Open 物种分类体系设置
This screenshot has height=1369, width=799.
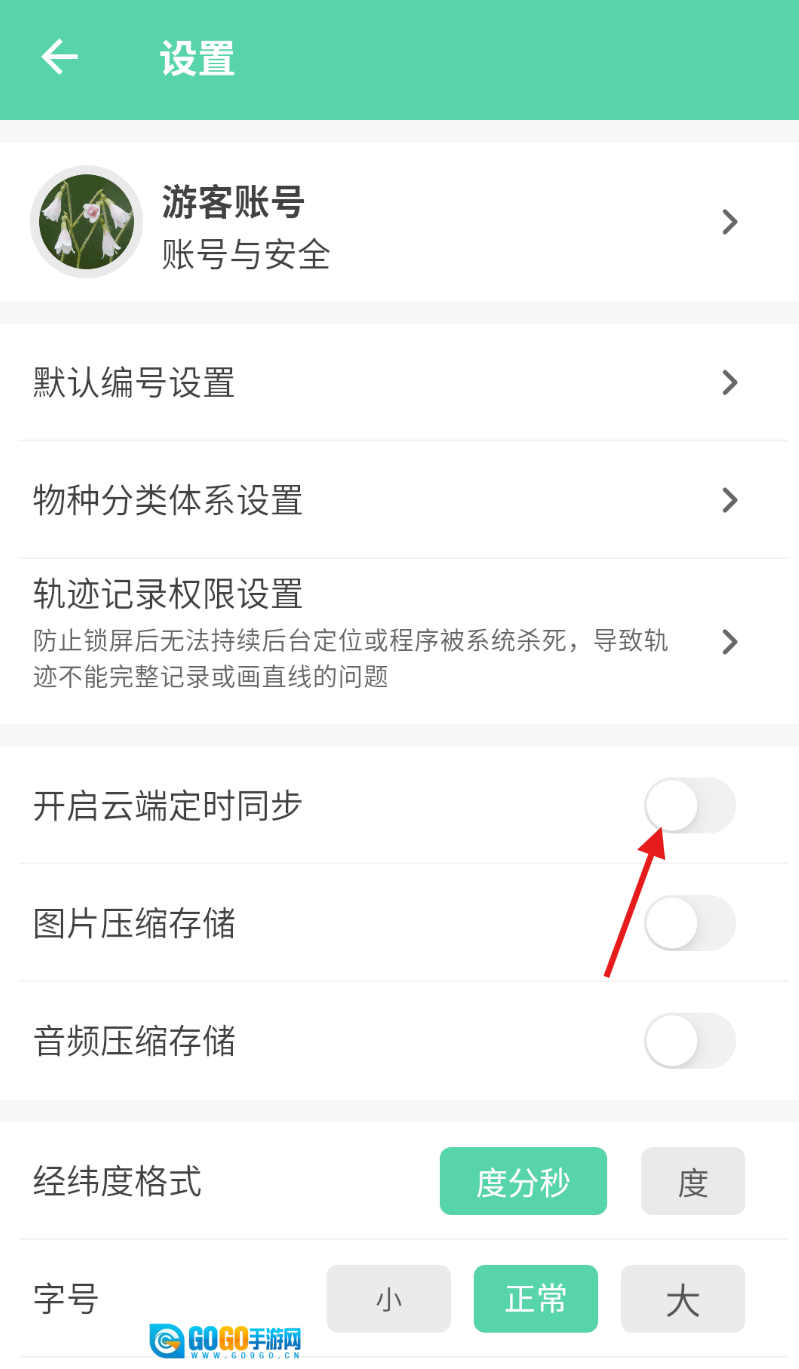pyautogui.click(x=400, y=499)
